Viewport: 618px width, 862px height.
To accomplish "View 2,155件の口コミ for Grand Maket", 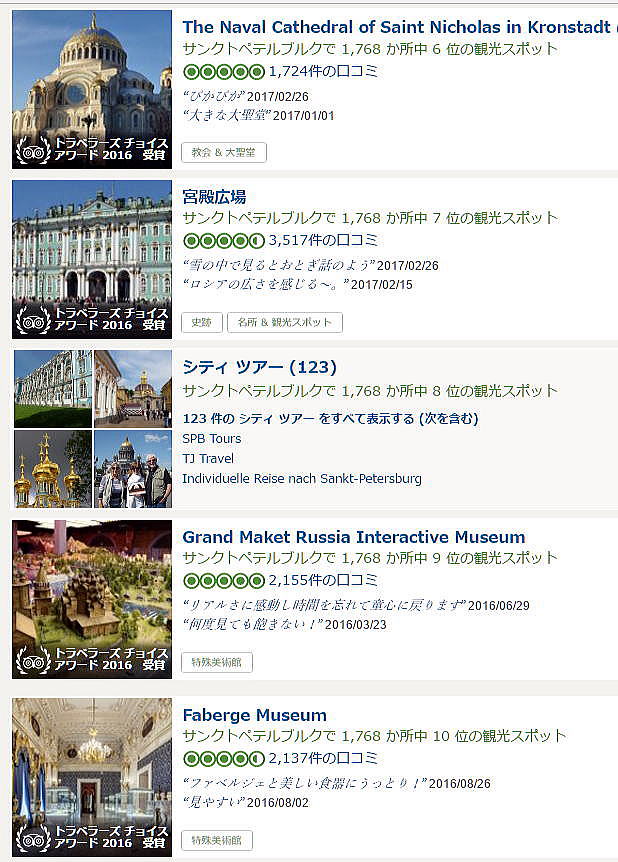I will point(323,580).
